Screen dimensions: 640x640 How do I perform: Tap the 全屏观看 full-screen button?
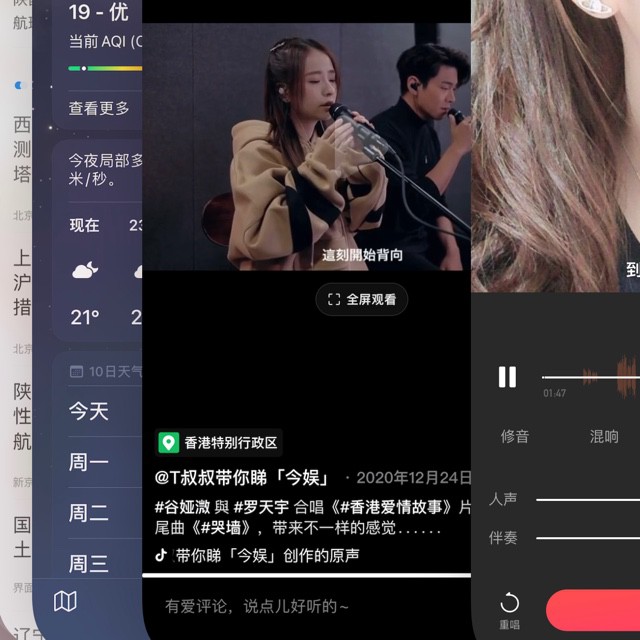pos(362,299)
